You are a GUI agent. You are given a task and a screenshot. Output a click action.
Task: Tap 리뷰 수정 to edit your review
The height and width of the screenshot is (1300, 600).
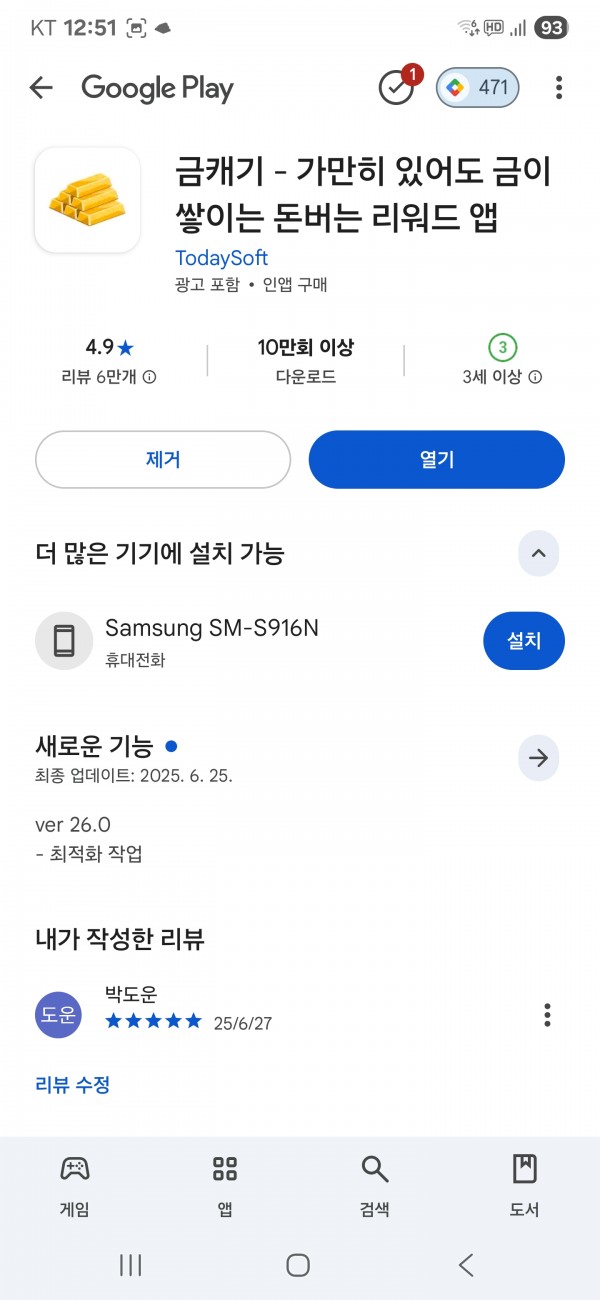[x=73, y=1084]
